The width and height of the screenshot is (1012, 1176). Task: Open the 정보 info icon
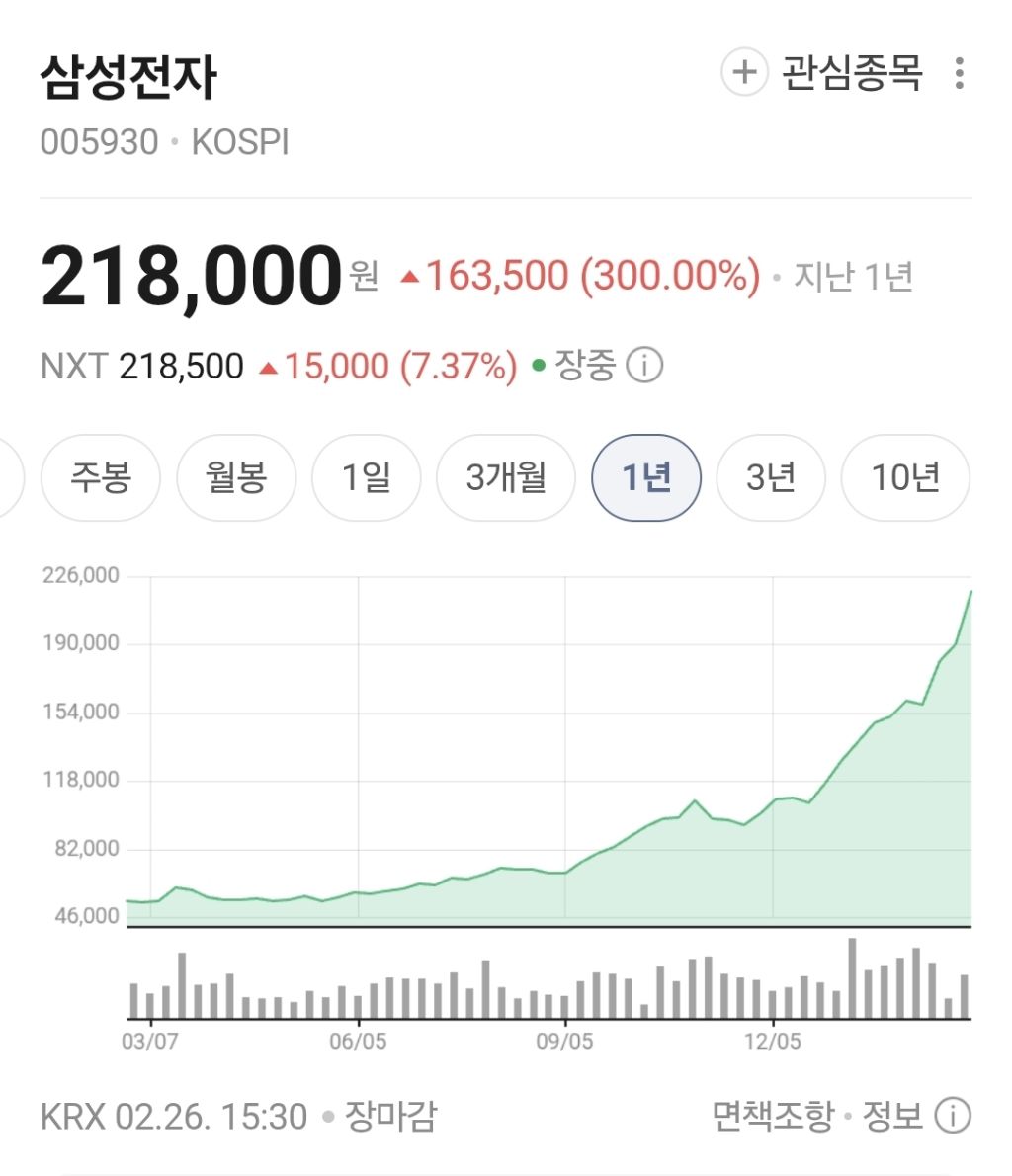pos(953,1117)
